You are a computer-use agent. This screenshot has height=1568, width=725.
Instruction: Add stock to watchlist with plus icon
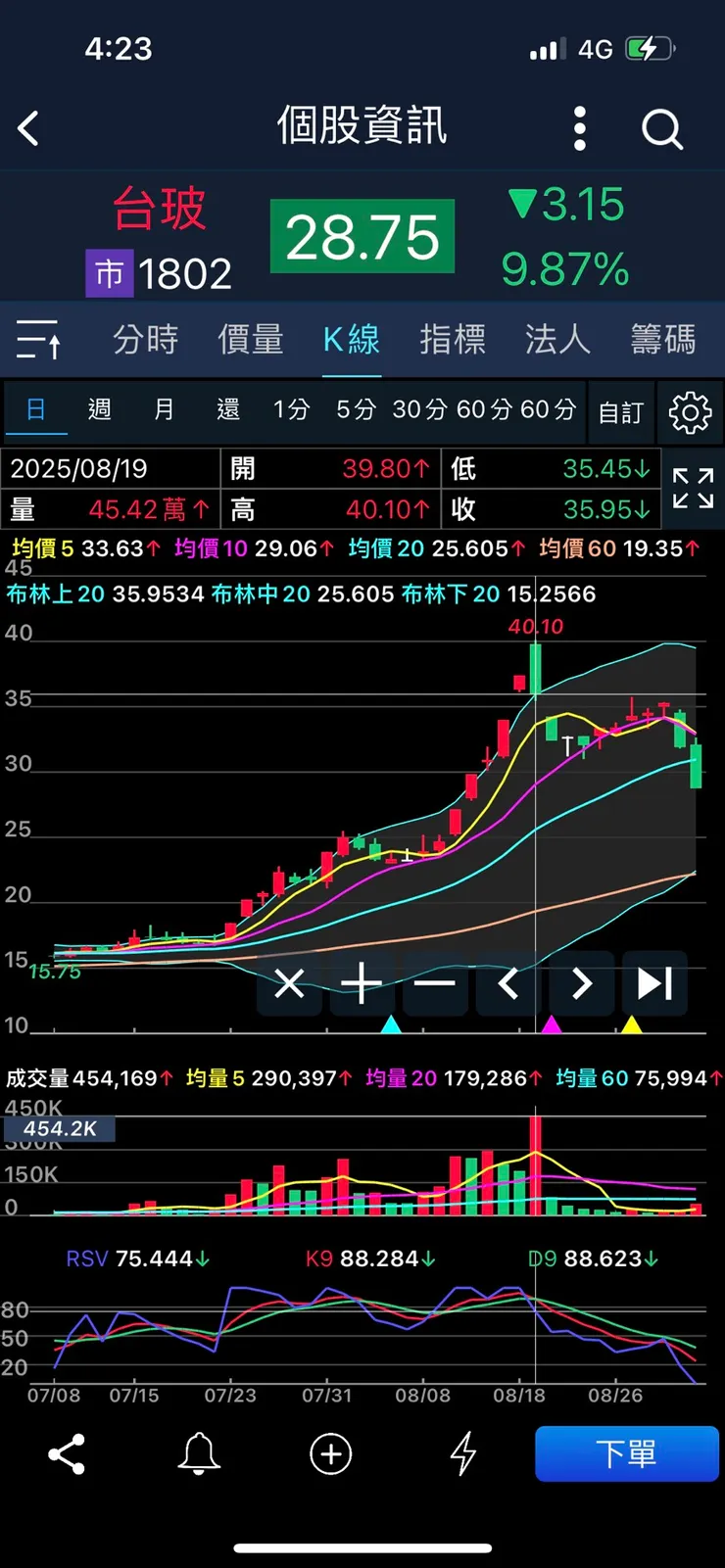point(330,1454)
